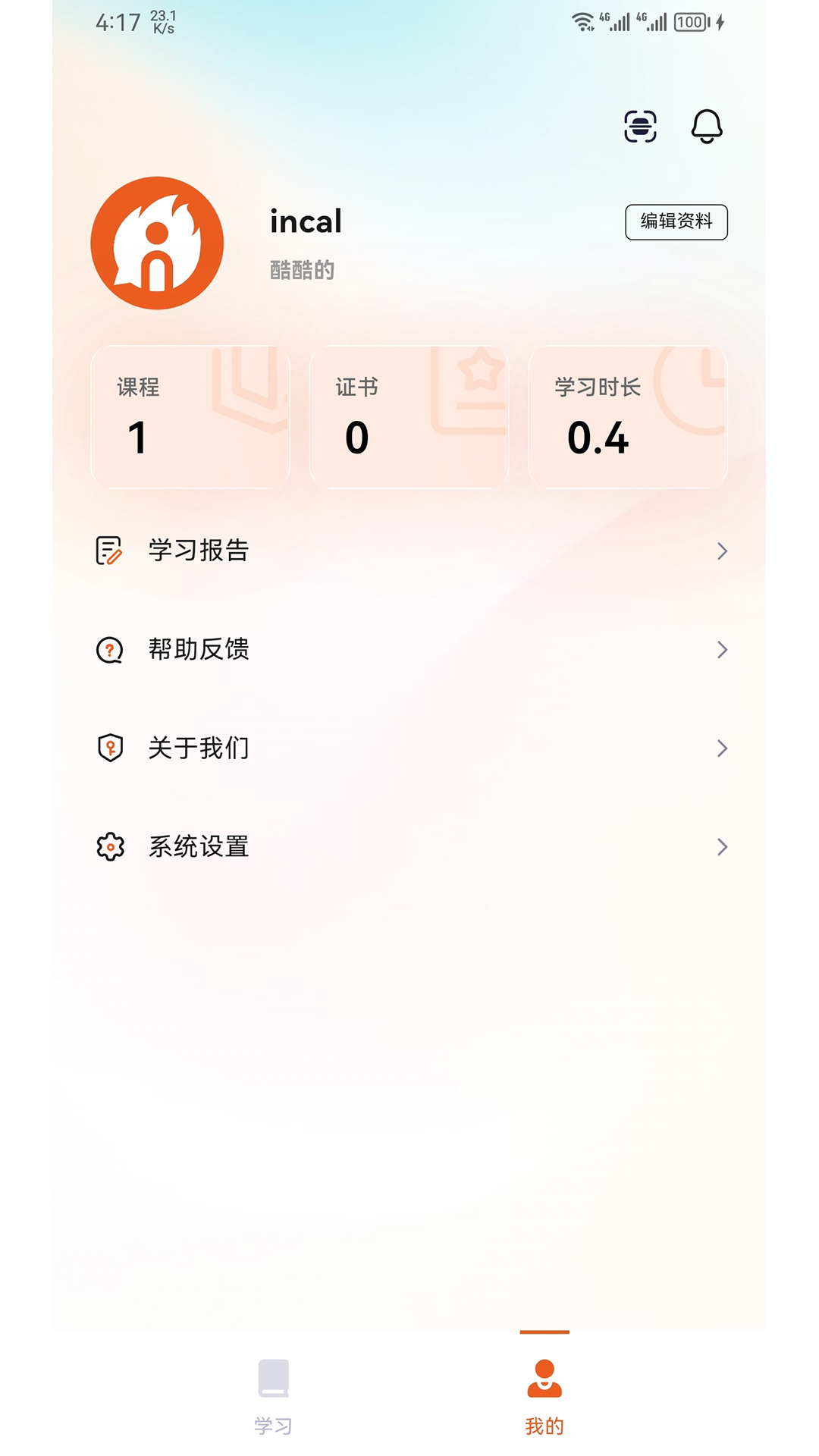This screenshot has height=1456, width=819.
Task: Open the 课程 courses card
Action: tap(190, 416)
